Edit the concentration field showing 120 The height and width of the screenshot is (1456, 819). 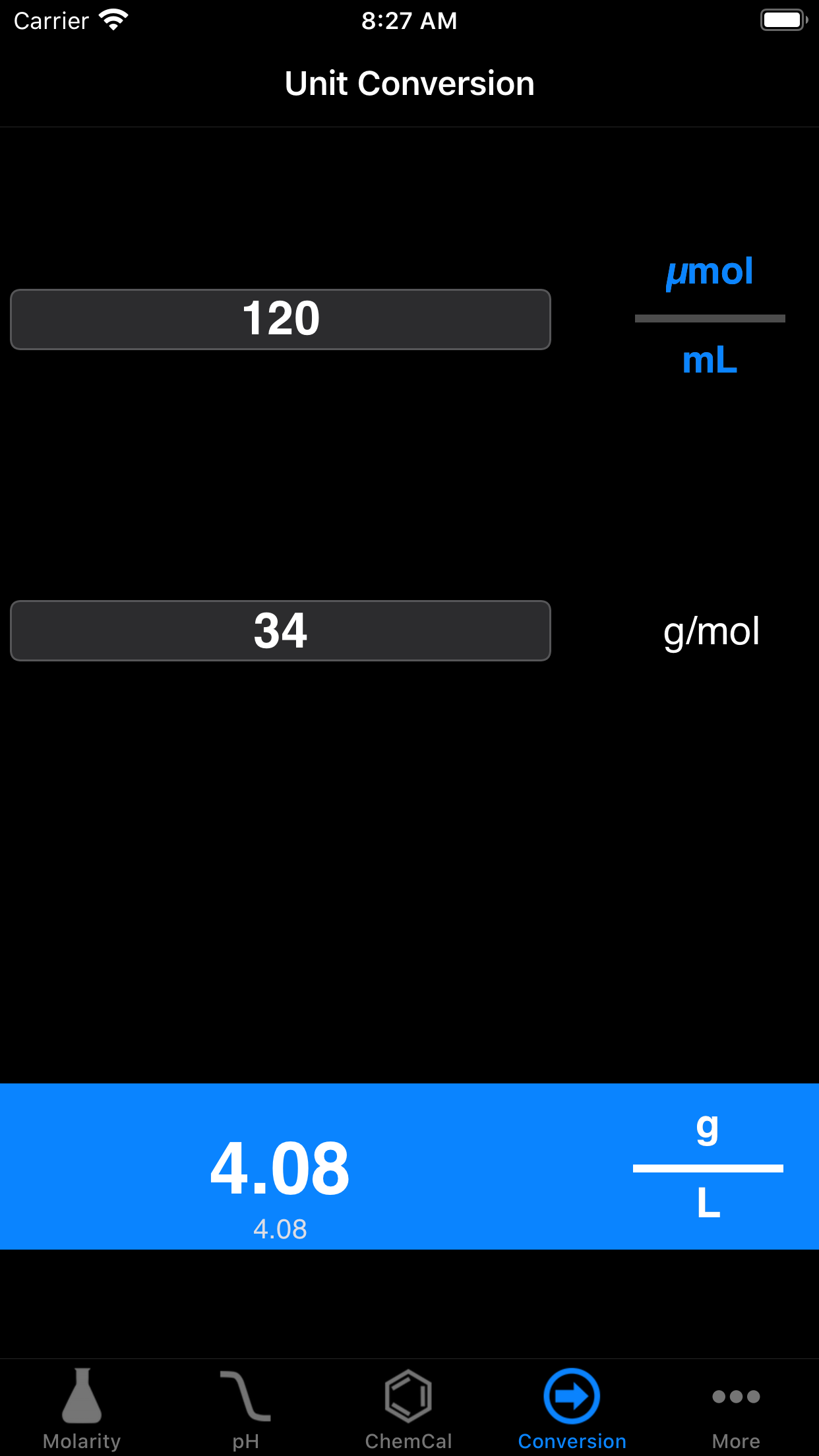pyautogui.click(x=280, y=319)
